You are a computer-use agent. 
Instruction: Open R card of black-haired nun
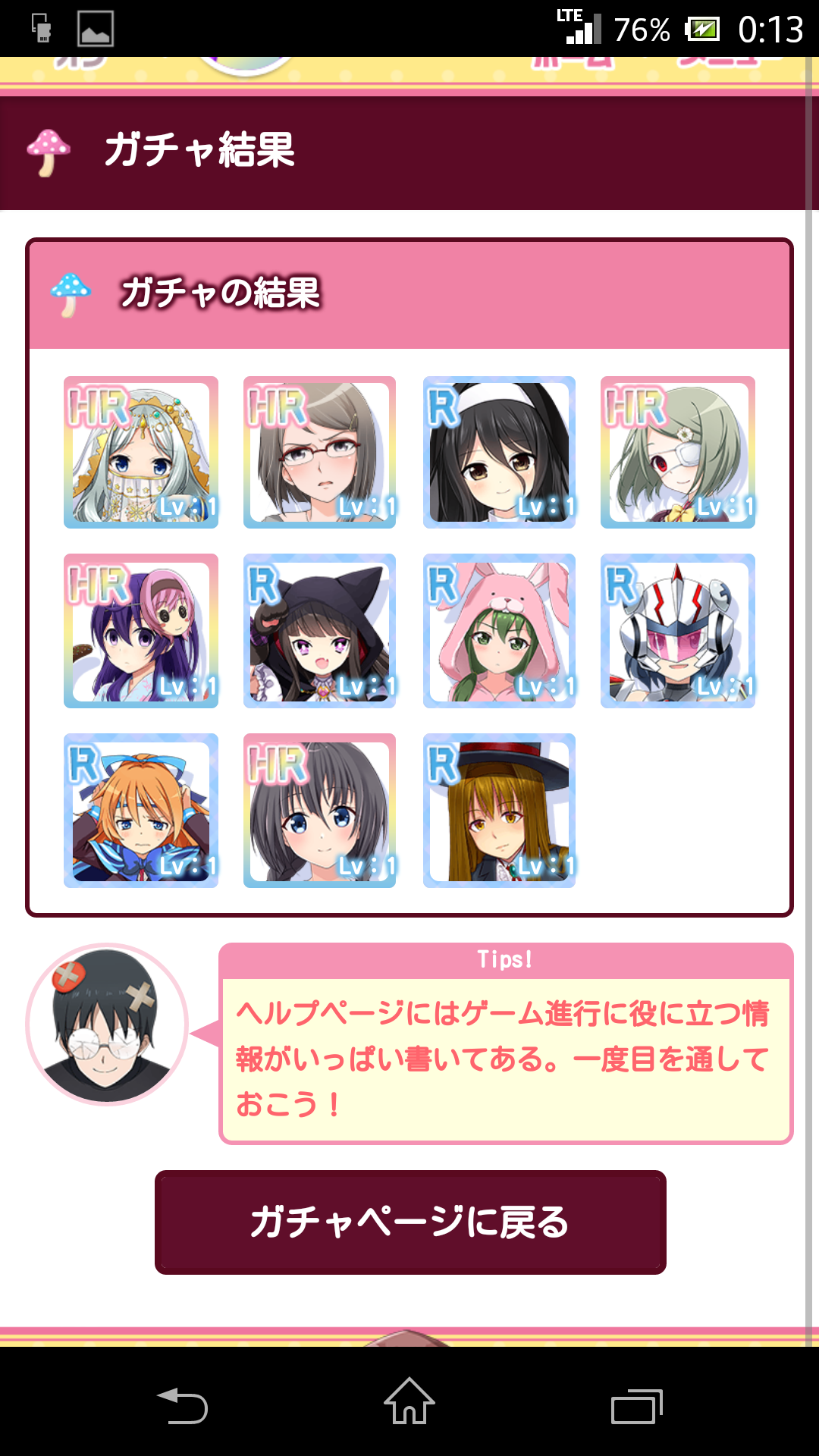coord(499,452)
